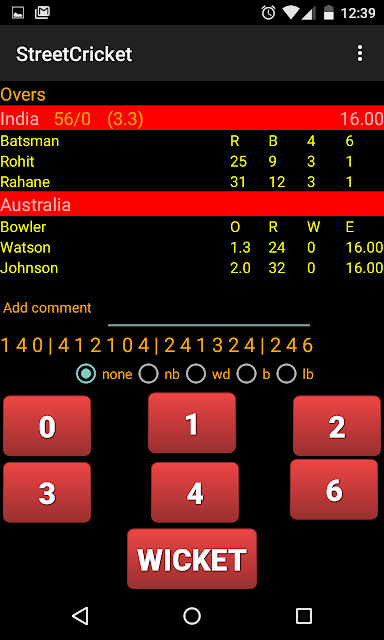Add 3 runs to the score
The height and width of the screenshot is (640, 384).
(x=47, y=492)
